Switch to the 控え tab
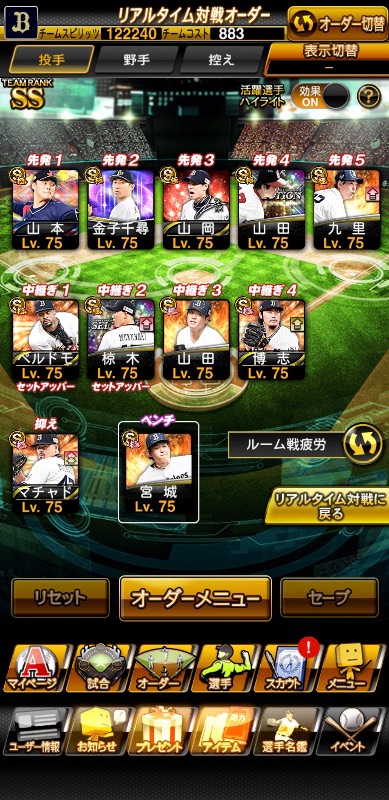The height and width of the screenshot is (800, 389). [222, 60]
